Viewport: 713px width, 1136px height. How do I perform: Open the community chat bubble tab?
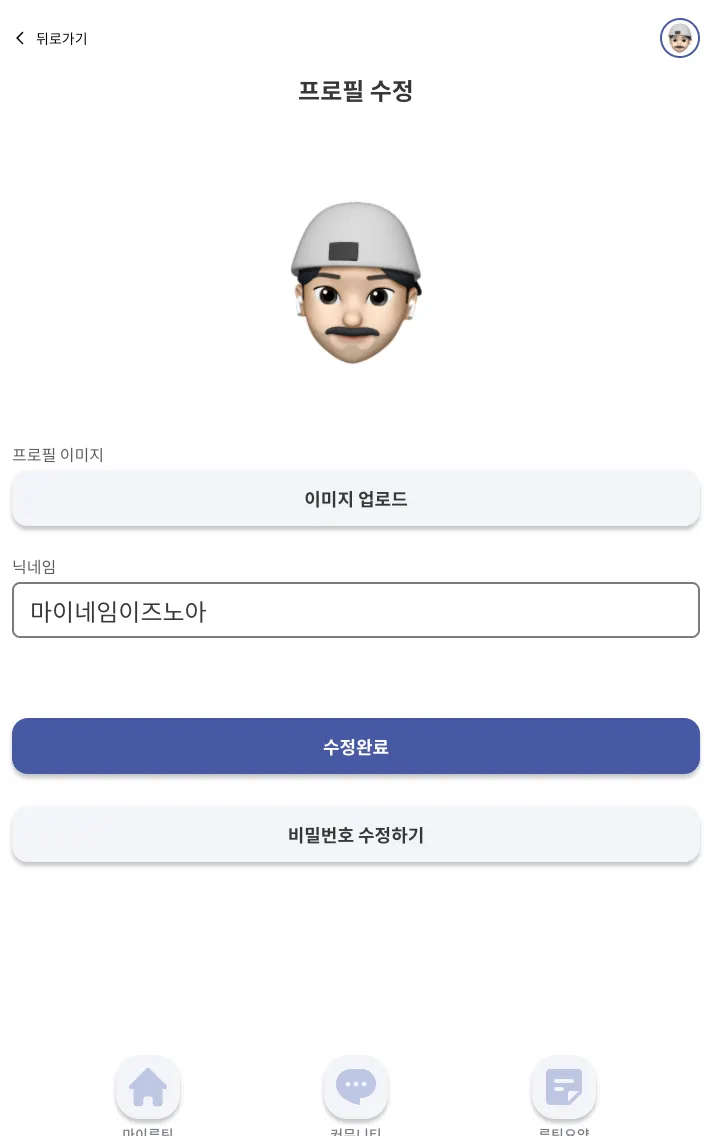click(x=356, y=1087)
